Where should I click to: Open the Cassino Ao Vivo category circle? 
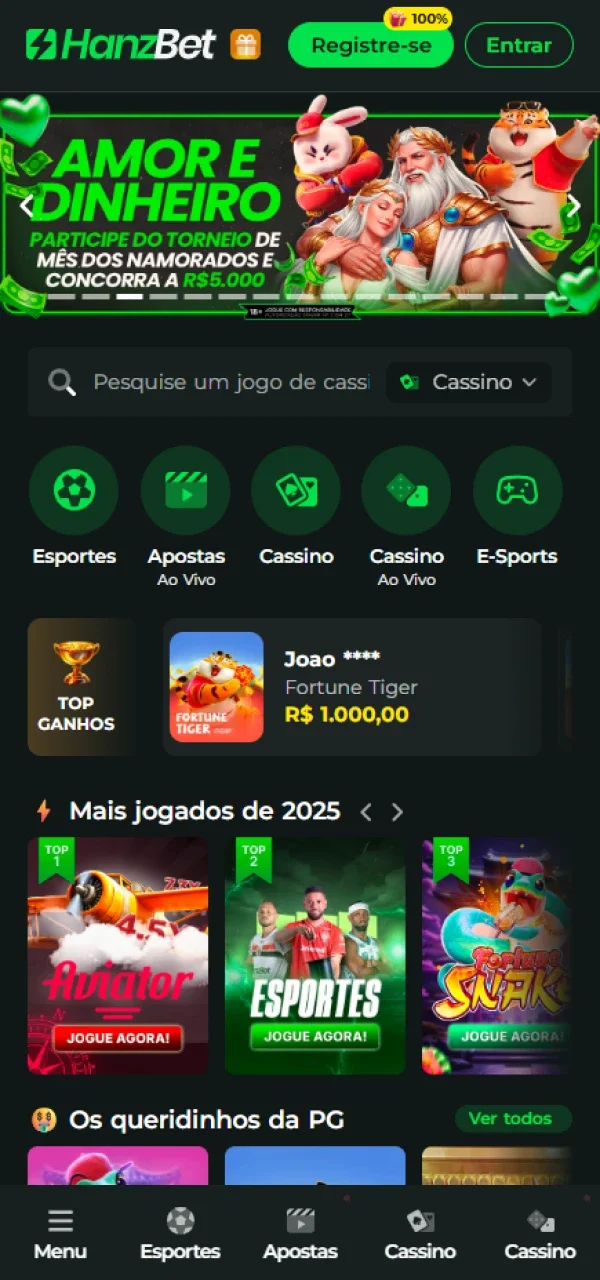click(406, 491)
